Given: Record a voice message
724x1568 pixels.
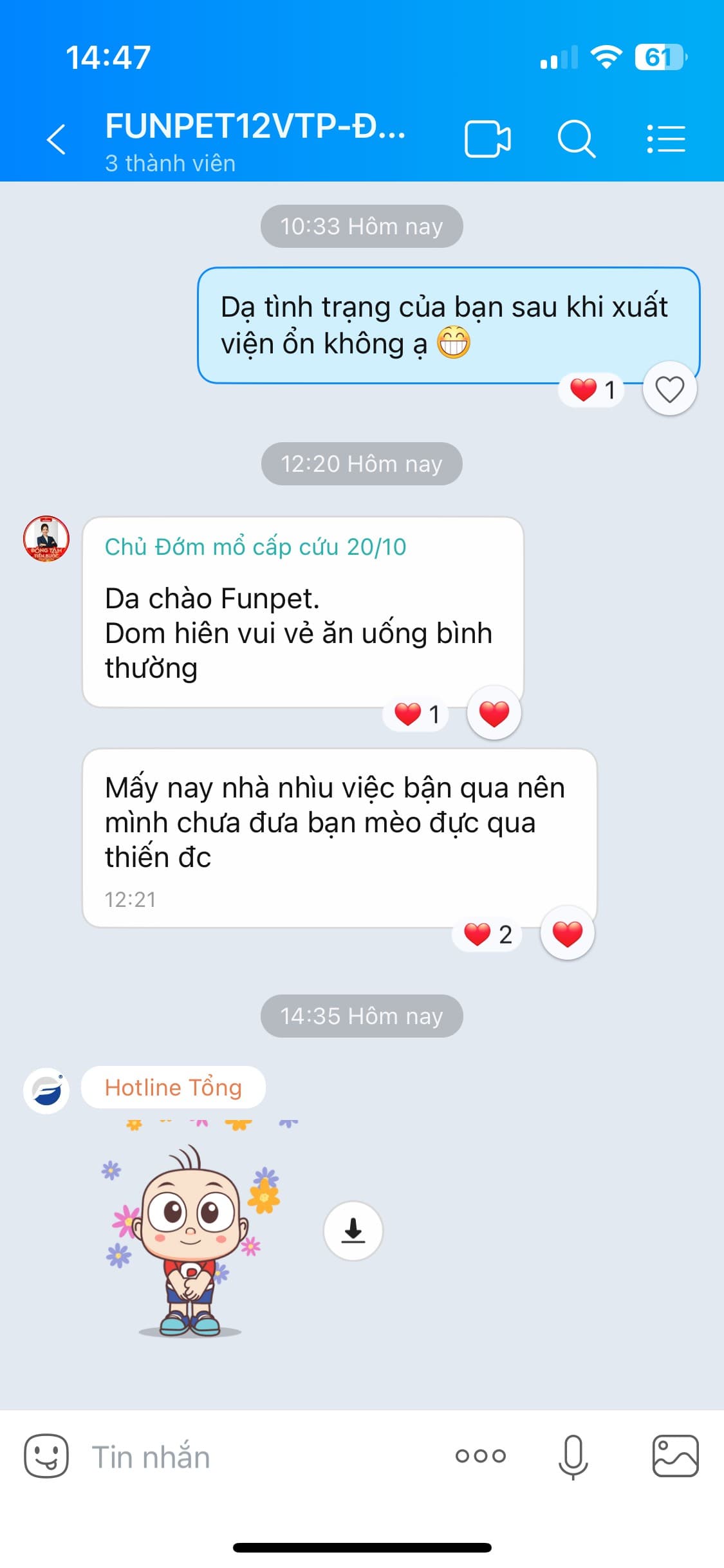Looking at the screenshot, I should coord(573,1456).
